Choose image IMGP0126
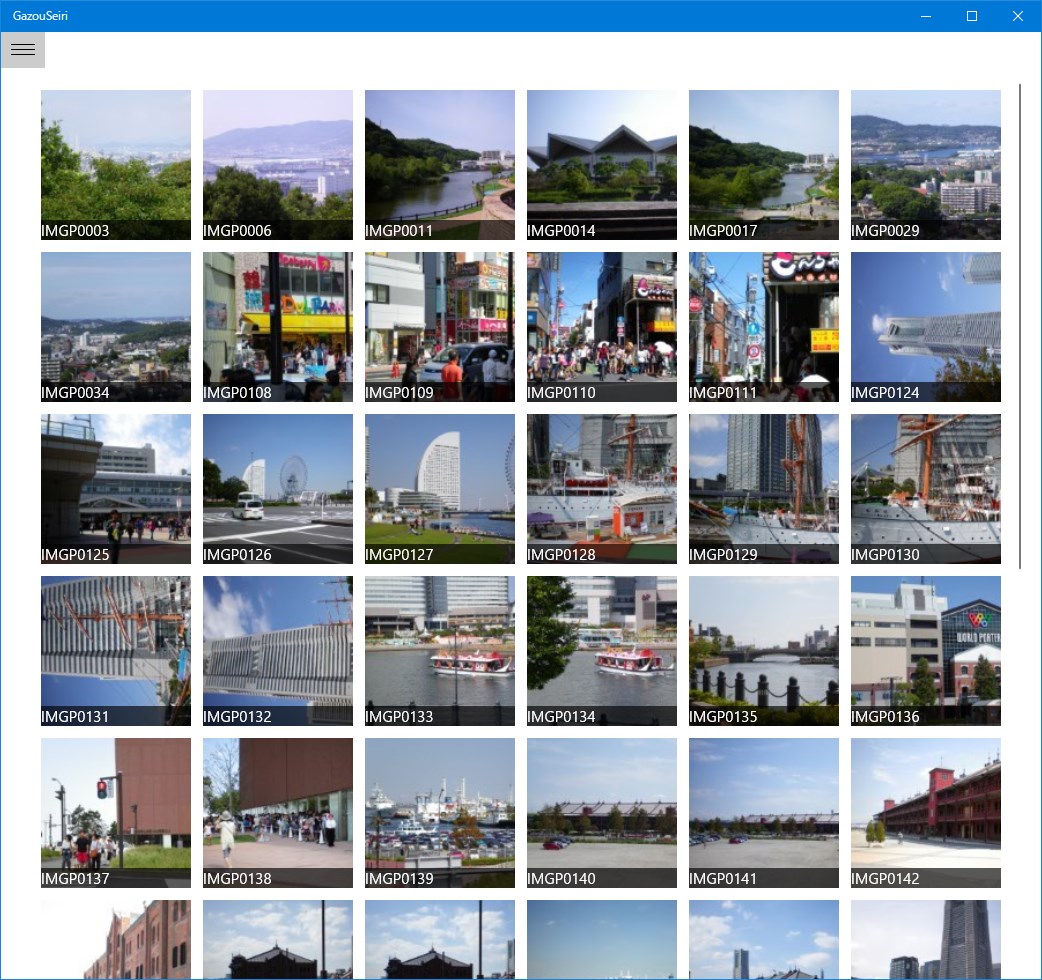Viewport: 1042px width, 980px height. (278, 489)
